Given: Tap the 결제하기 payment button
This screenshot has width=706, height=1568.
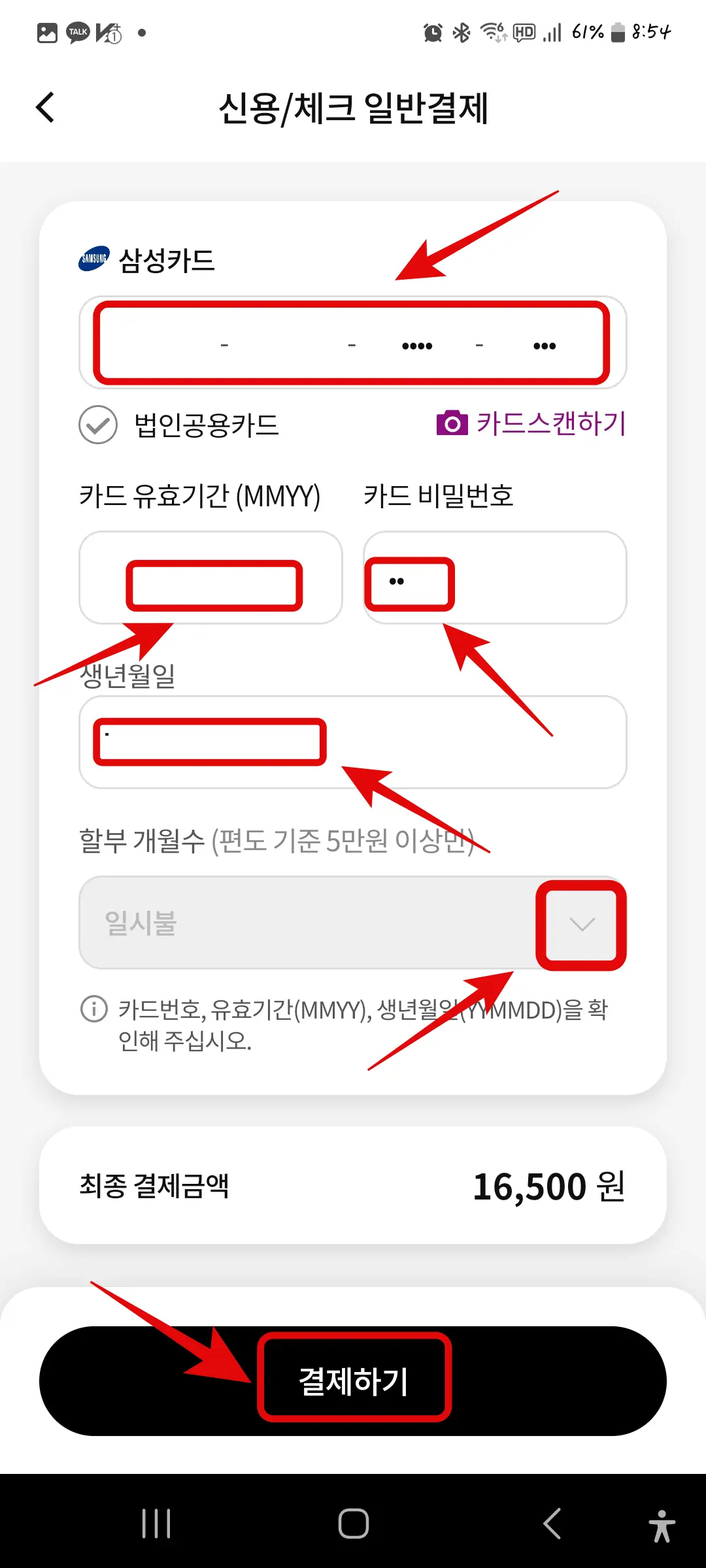Looking at the screenshot, I should 353,1380.
